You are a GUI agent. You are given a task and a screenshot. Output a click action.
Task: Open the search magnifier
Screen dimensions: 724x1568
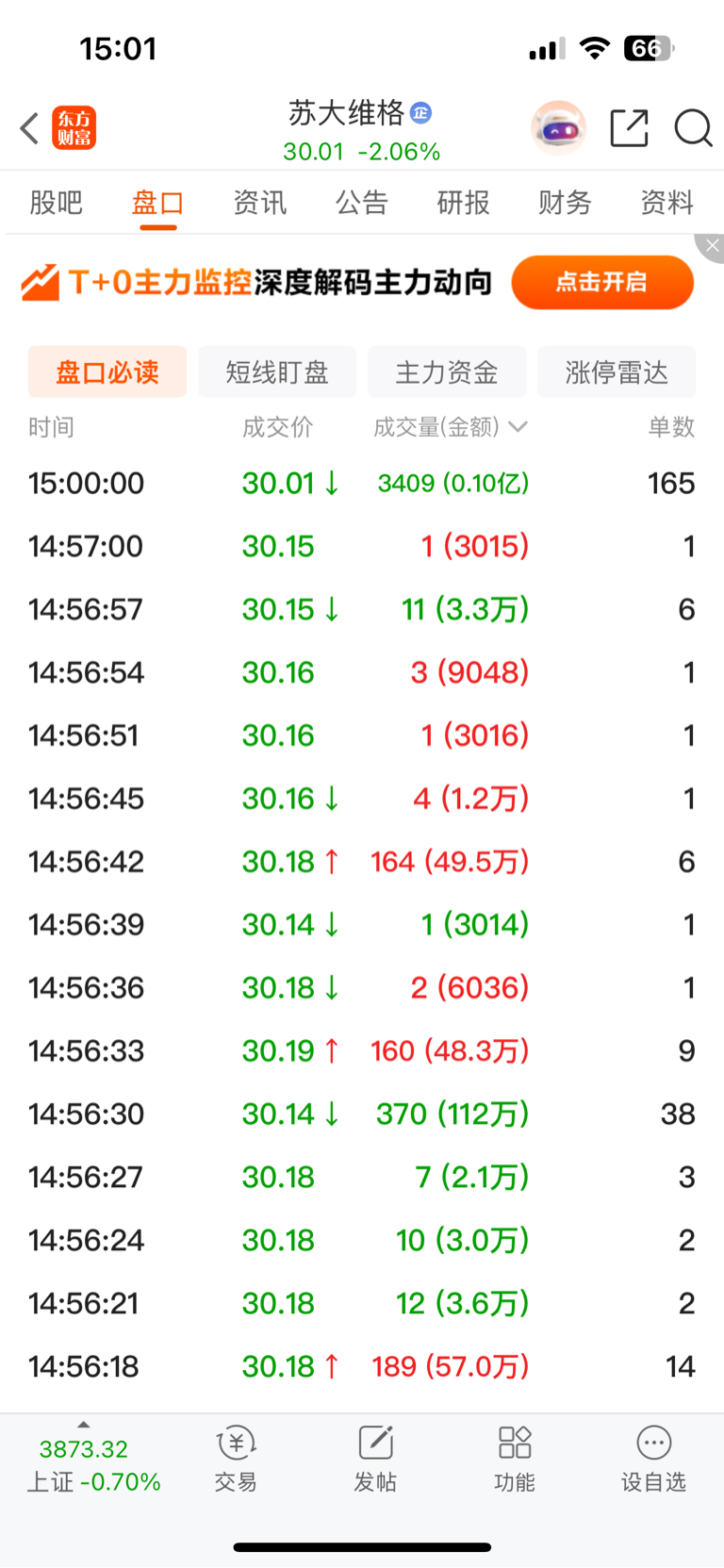693,128
